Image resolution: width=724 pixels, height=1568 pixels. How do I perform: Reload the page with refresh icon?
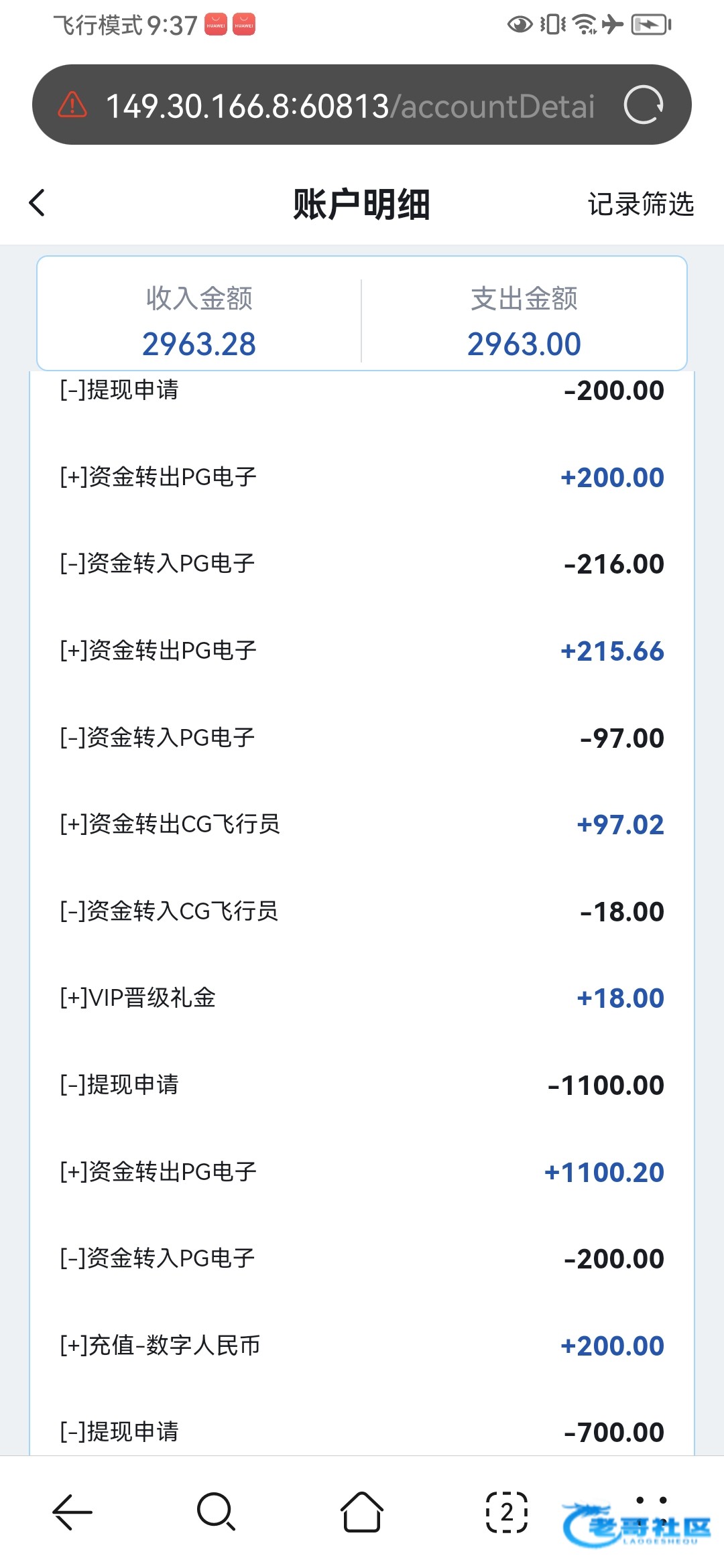pyautogui.click(x=644, y=105)
